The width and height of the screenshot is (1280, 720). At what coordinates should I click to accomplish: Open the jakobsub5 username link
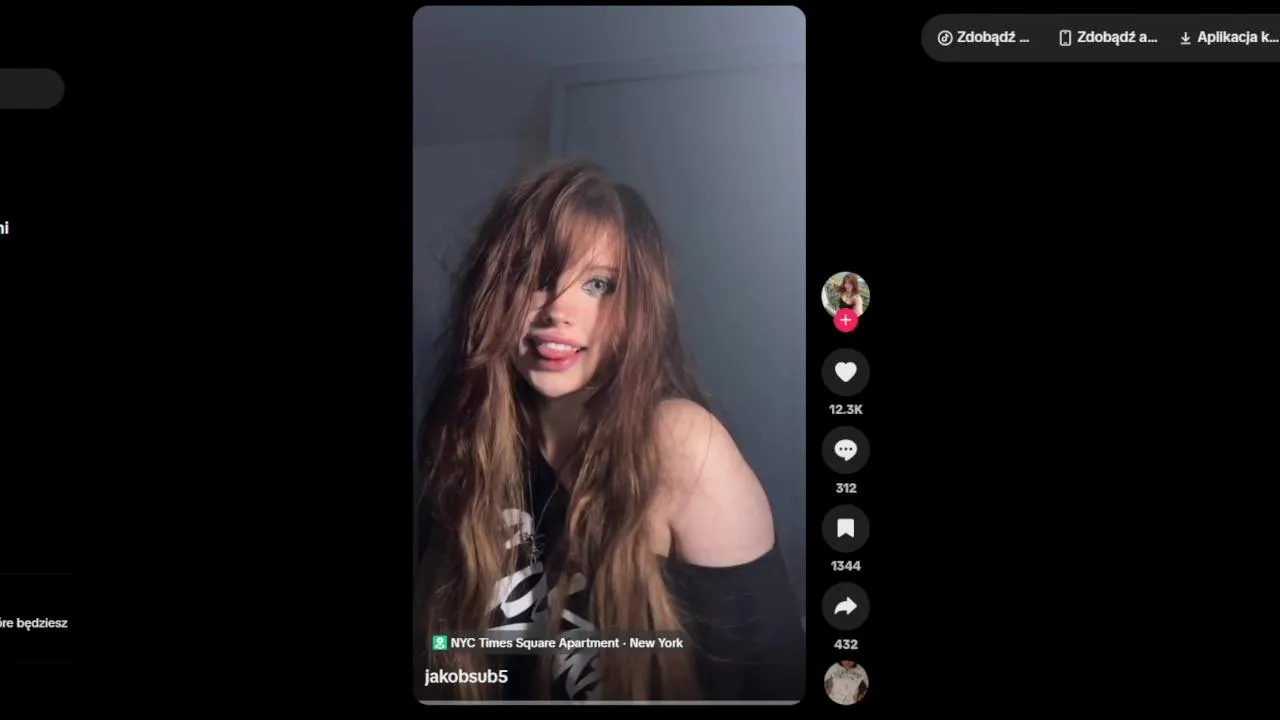tap(466, 677)
